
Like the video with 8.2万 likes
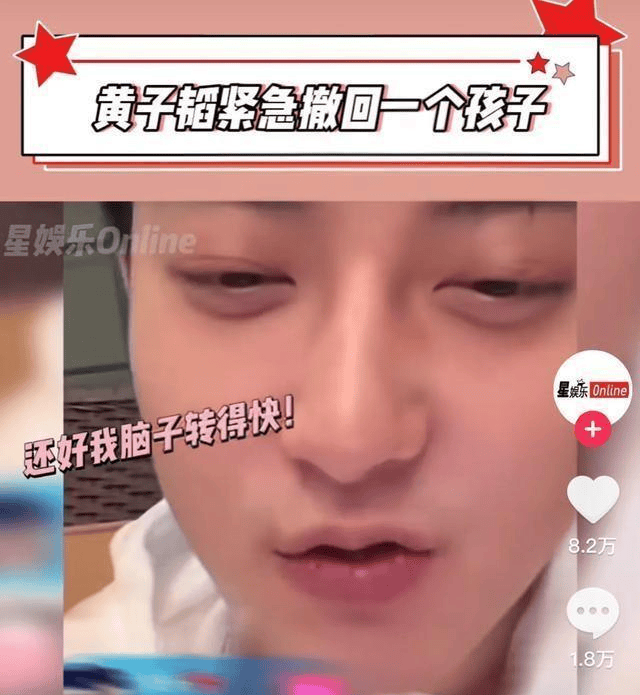click(x=593, y=499)
